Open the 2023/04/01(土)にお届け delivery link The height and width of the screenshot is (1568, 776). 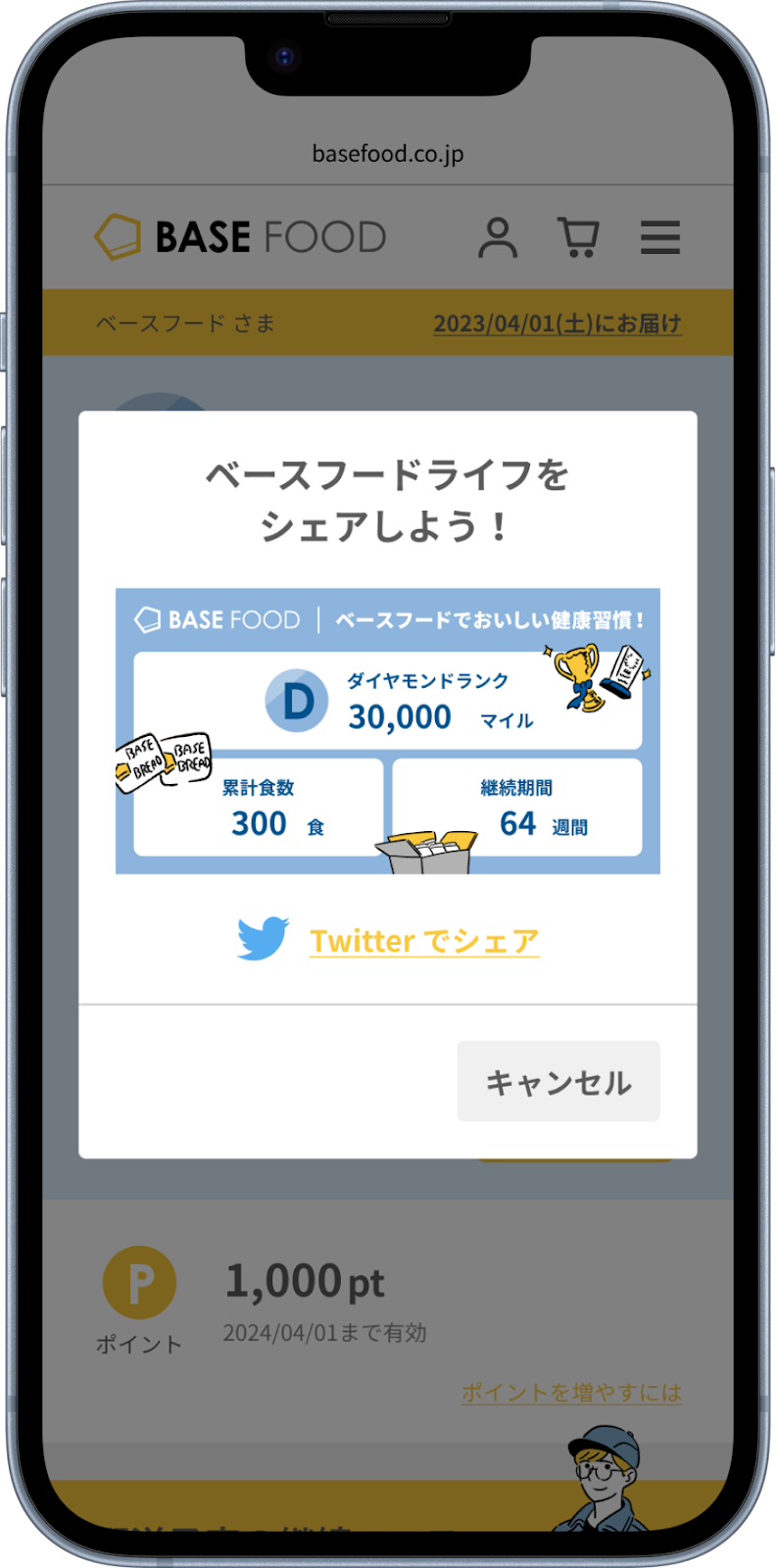coord(557,323)
